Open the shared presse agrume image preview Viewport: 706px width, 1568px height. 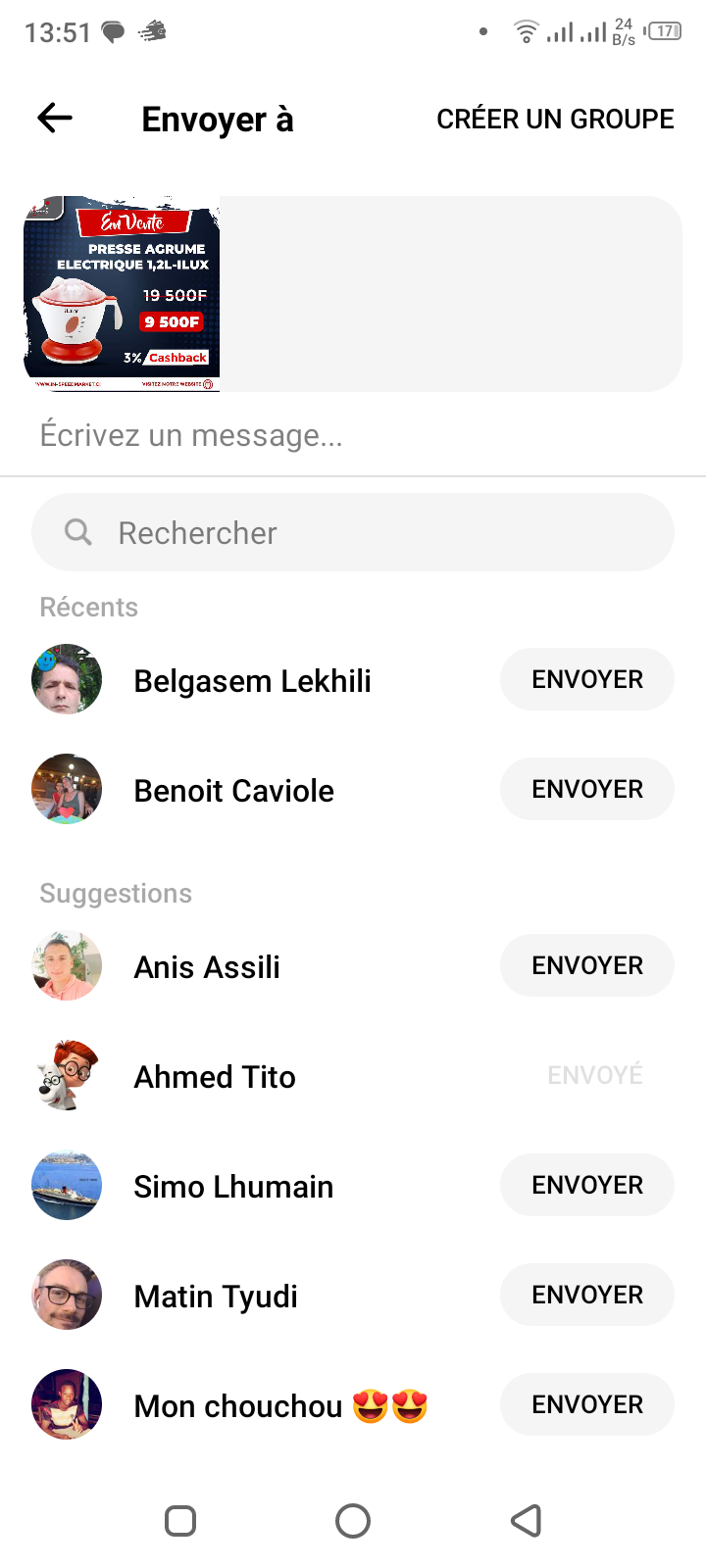pyautogui.click(x=122, y=294)
